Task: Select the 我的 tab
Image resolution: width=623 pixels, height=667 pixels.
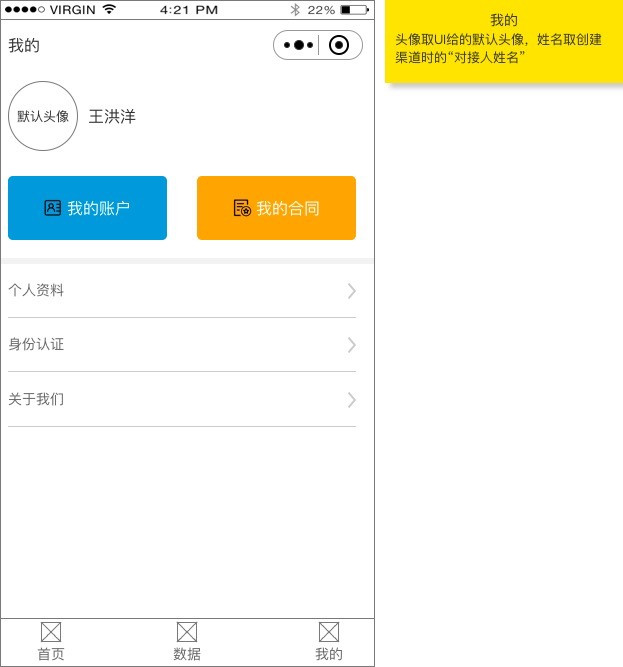Action: 328,641
